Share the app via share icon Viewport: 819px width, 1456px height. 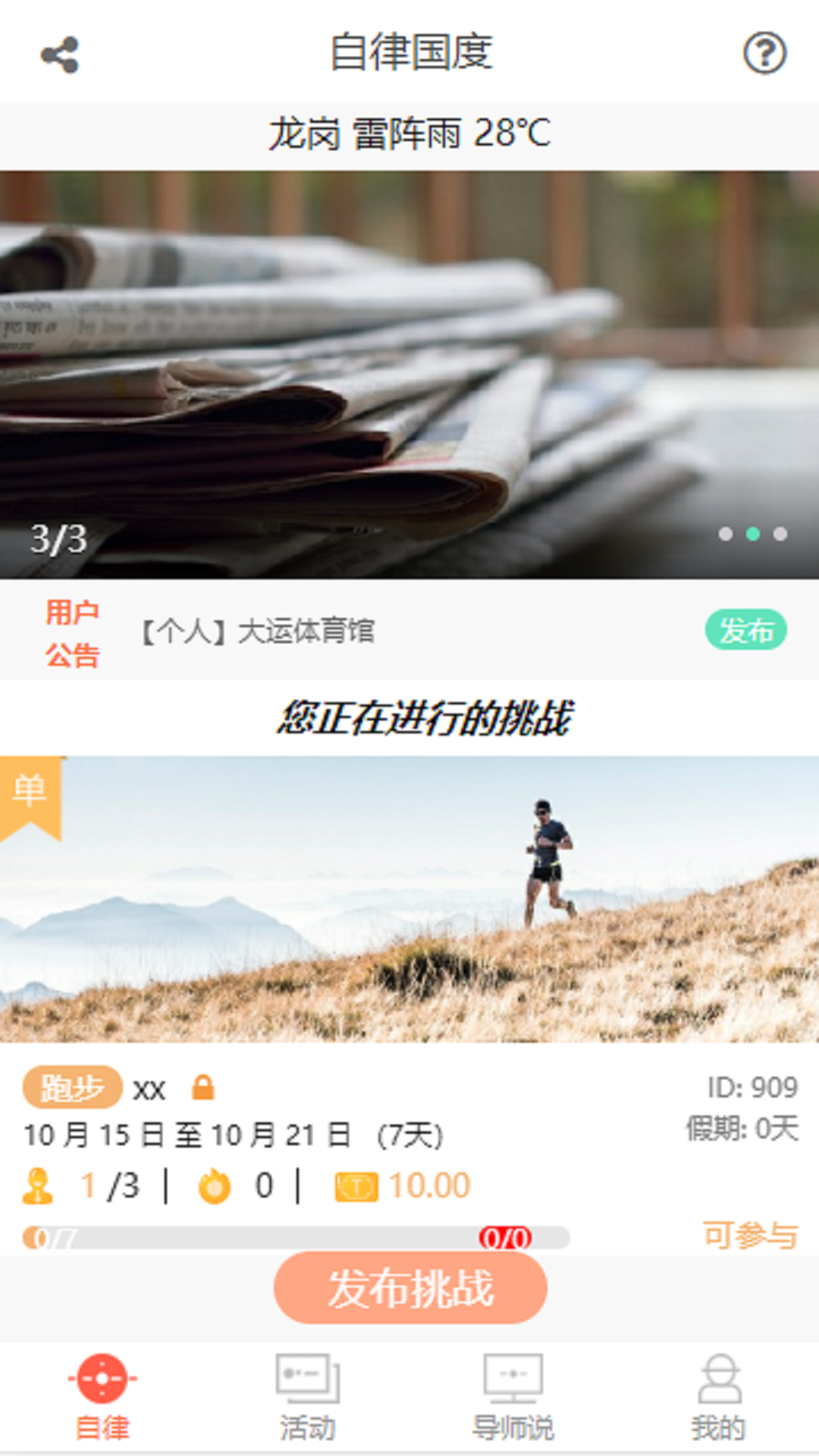point(59,55)
